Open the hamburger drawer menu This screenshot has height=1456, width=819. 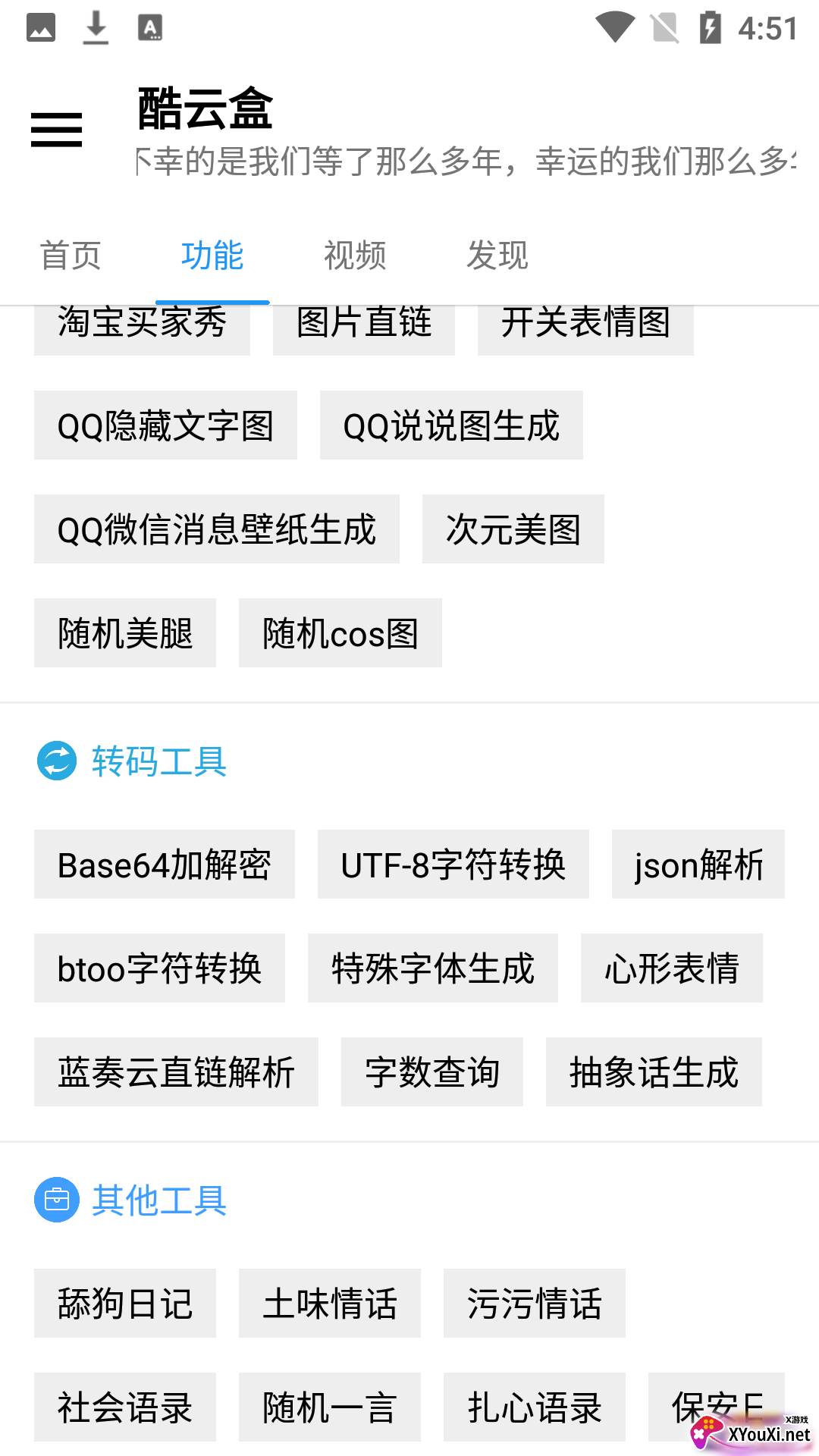pos(56,130)
